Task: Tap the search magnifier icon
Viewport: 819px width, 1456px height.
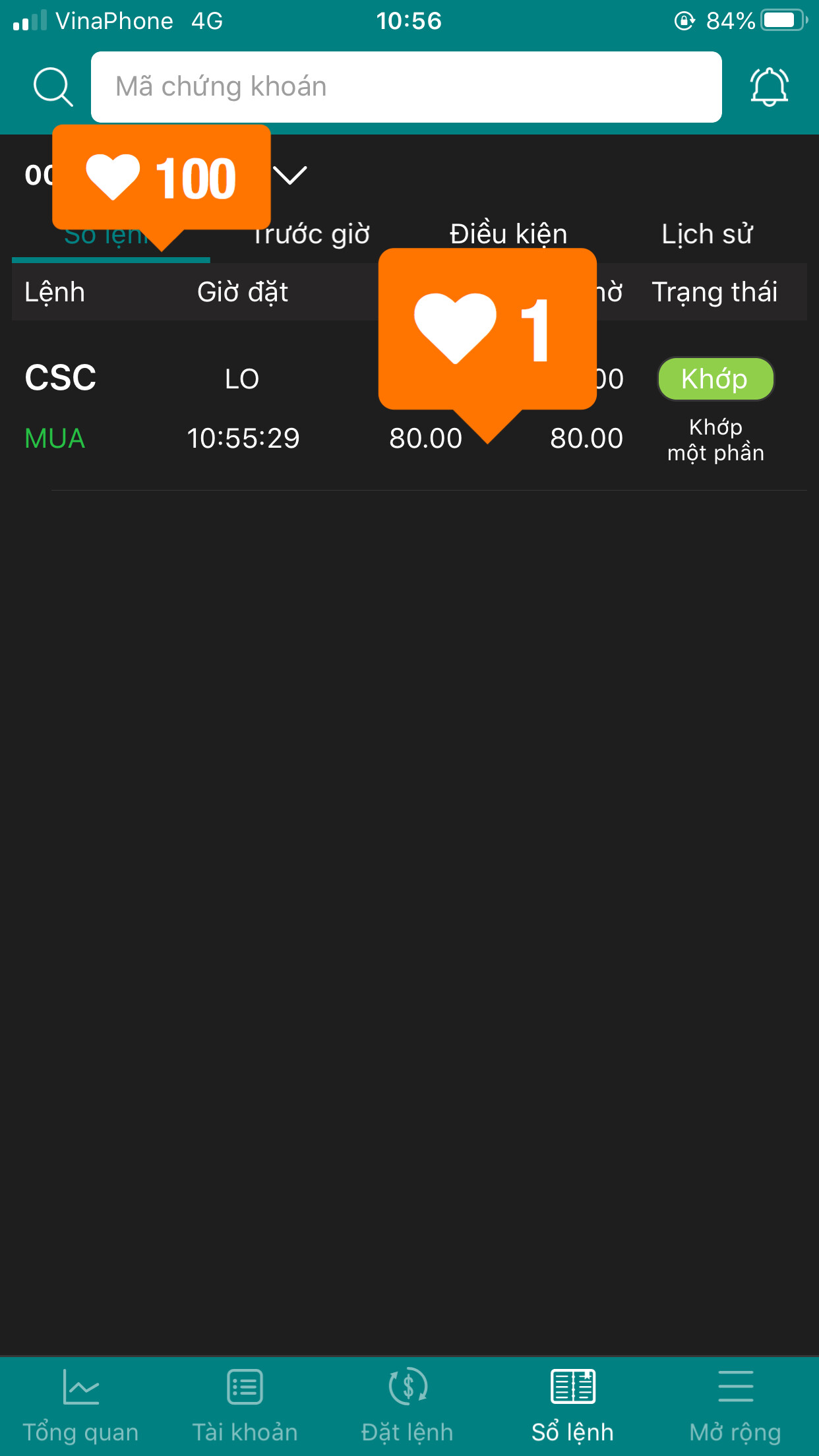Action: coord(53,86)
